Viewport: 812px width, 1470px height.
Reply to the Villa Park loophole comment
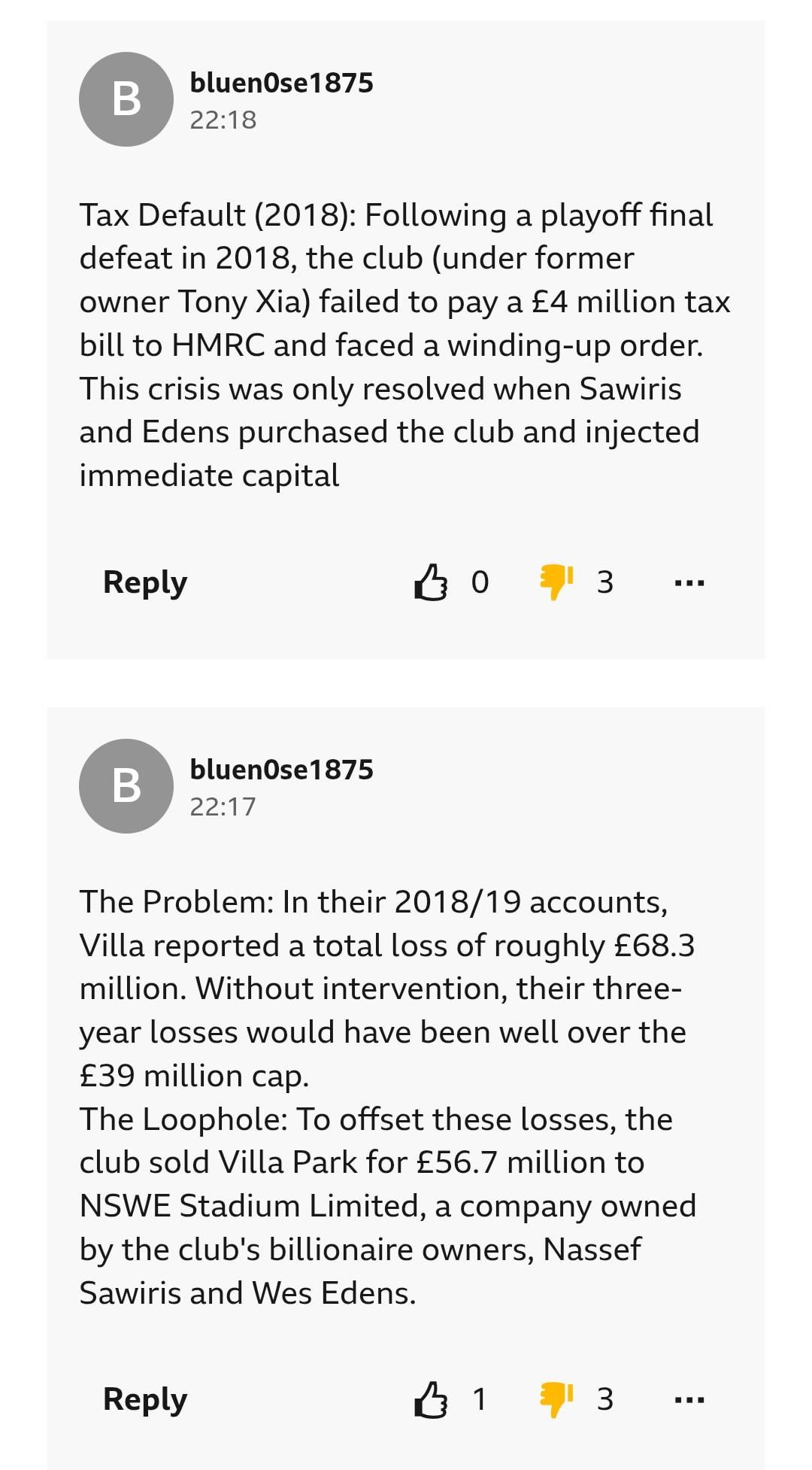point(144,1399)
